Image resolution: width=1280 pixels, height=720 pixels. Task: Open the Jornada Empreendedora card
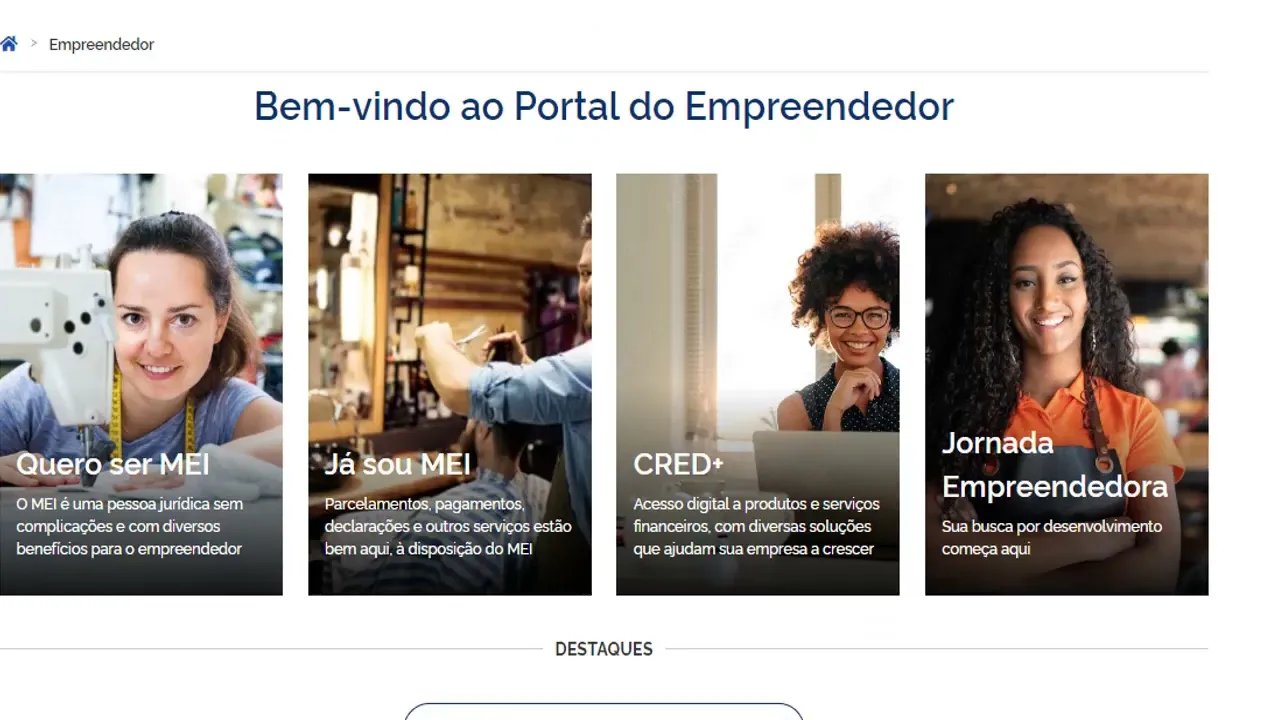1066,385
